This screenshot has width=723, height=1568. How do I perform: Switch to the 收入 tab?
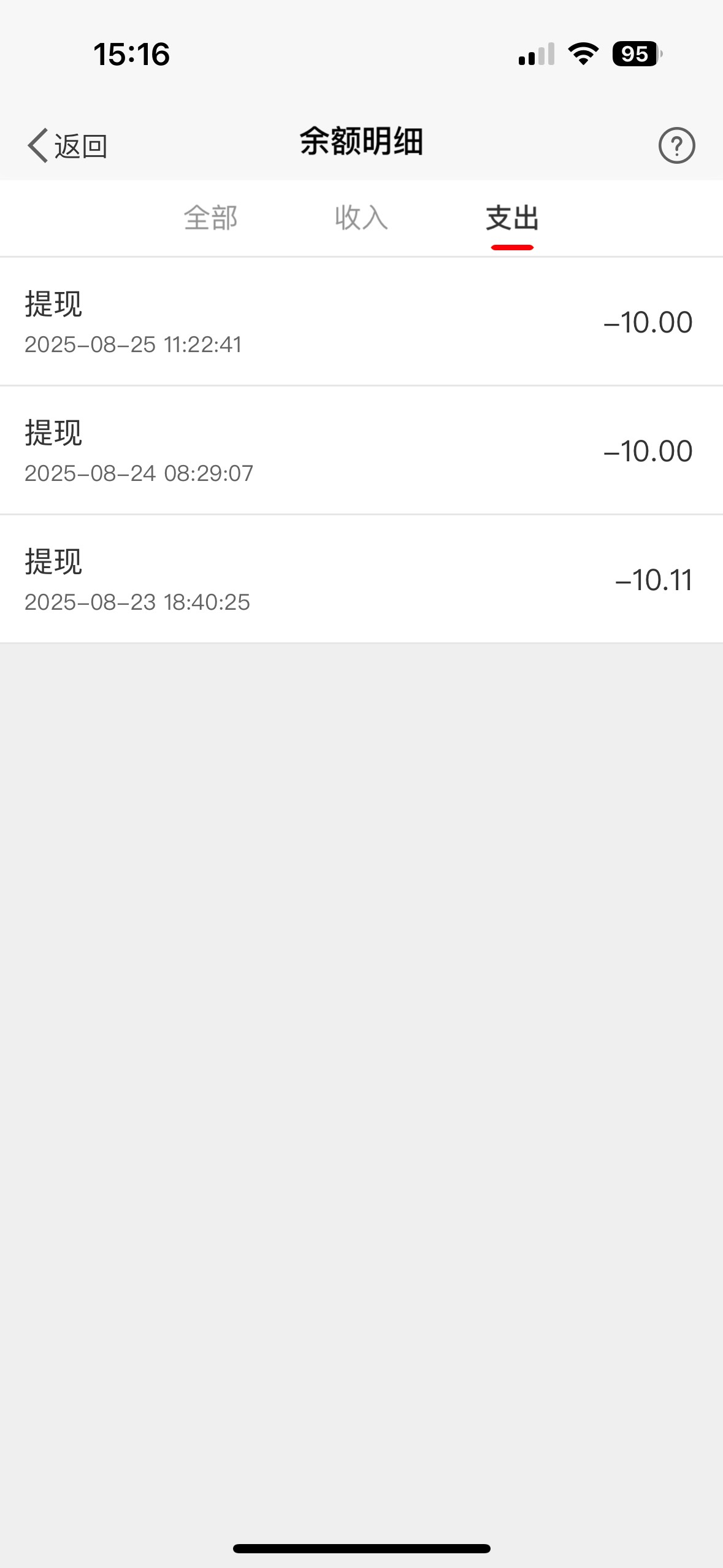pyautogui.click(x=362, y=218)
